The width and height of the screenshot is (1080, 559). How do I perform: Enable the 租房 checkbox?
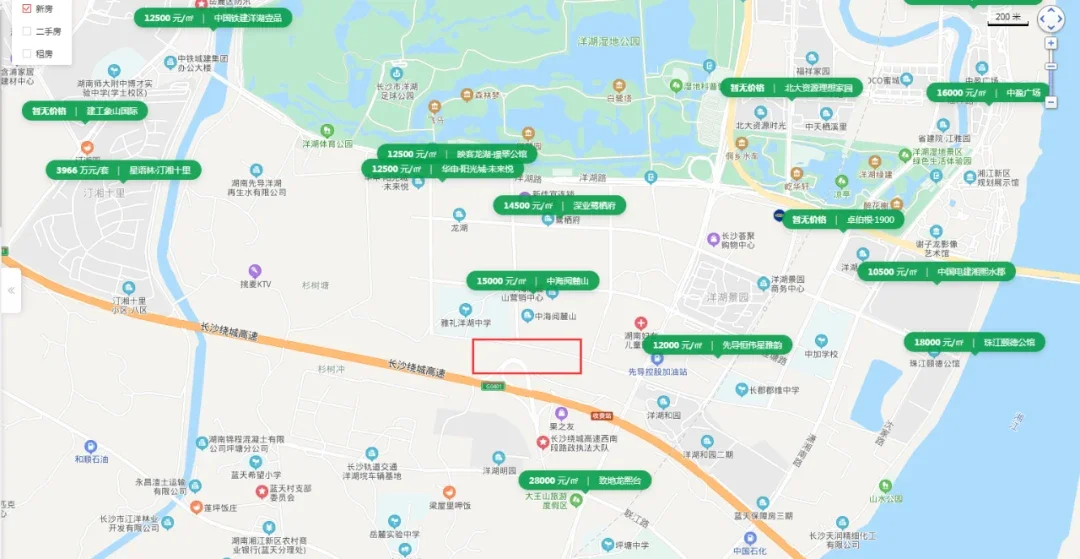tap(27, 53)
